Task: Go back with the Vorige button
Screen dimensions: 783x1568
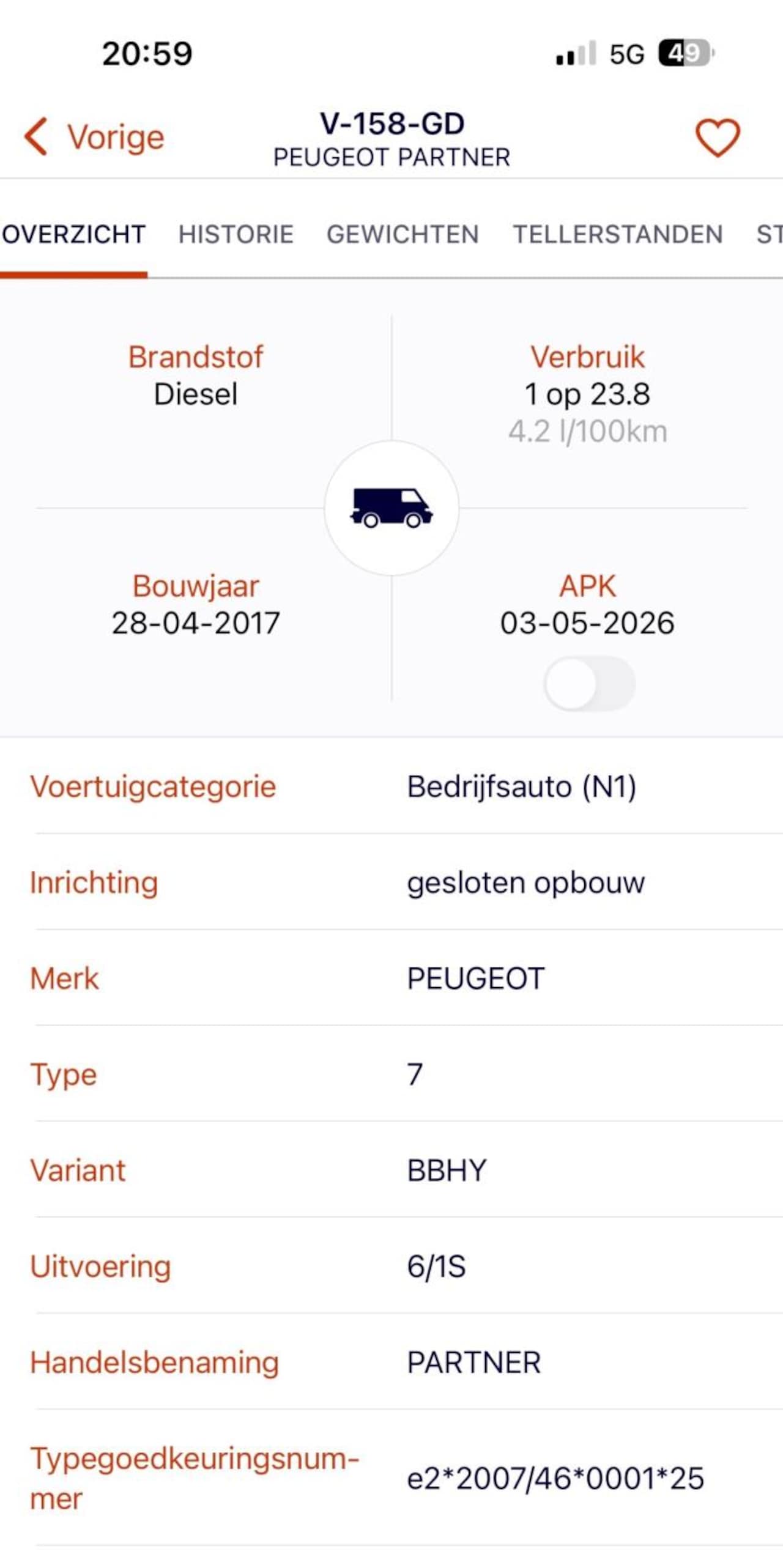Action: (x=95, y=137)
